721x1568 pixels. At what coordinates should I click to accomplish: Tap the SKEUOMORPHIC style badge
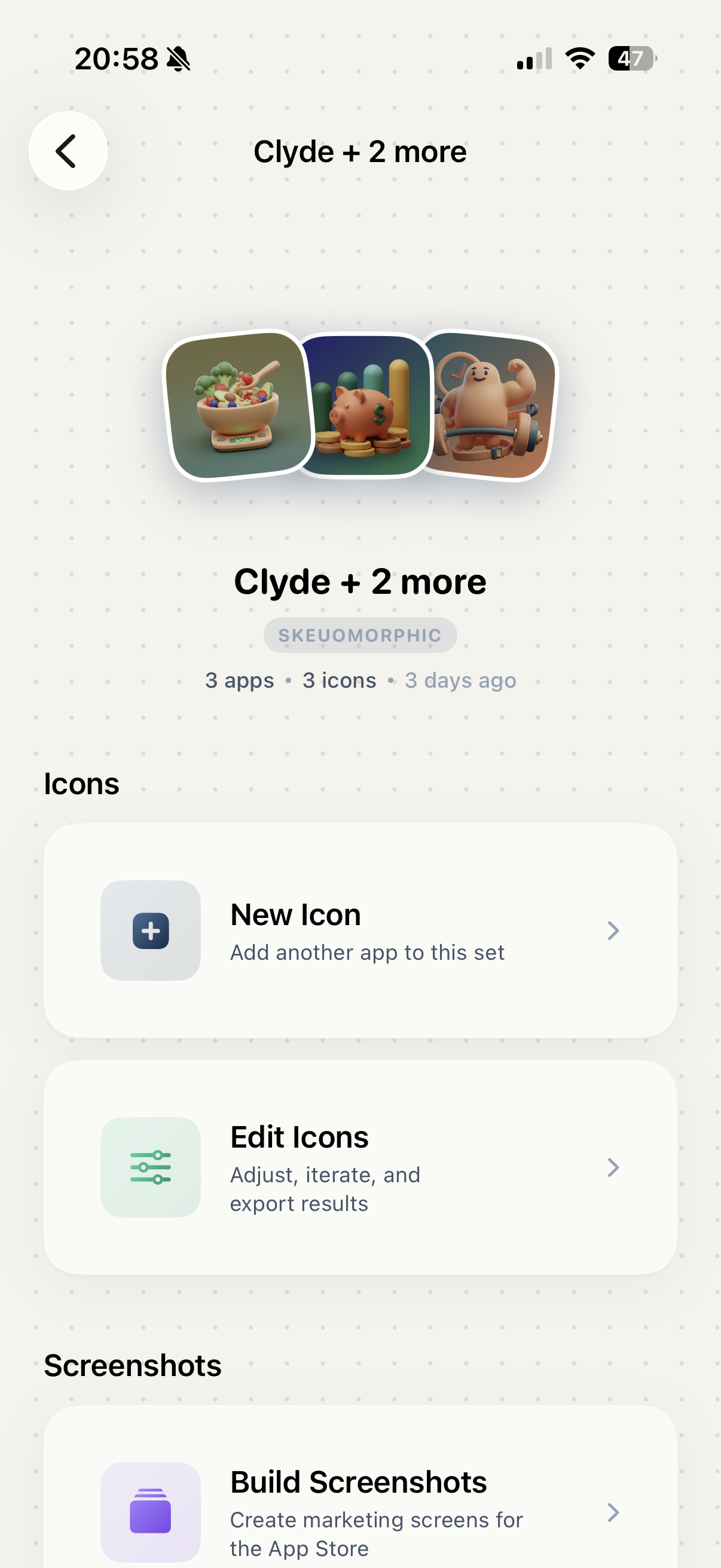click(360, 635)
